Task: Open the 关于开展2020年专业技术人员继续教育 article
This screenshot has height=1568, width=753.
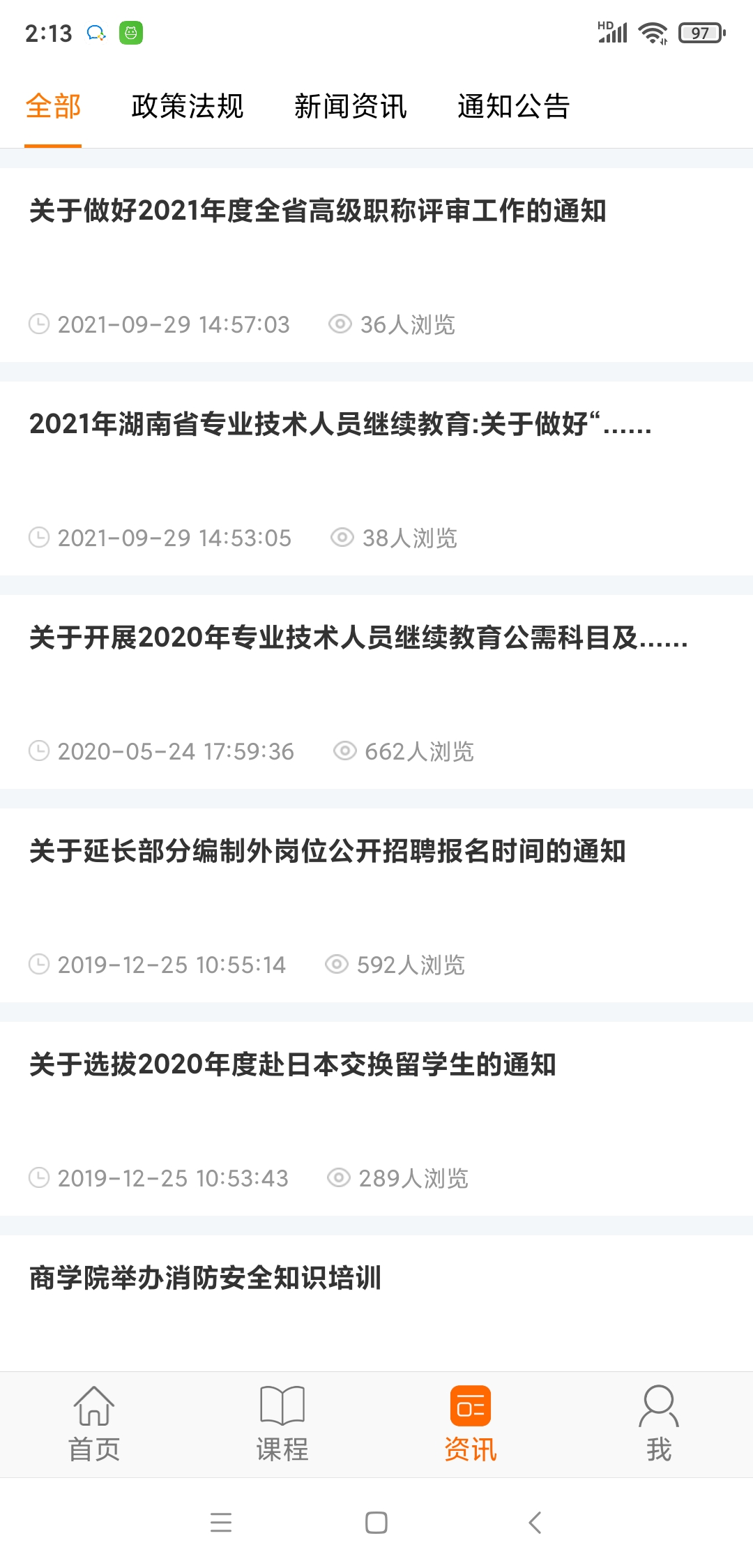Action: pyautogui.click(x=376, y=691)
